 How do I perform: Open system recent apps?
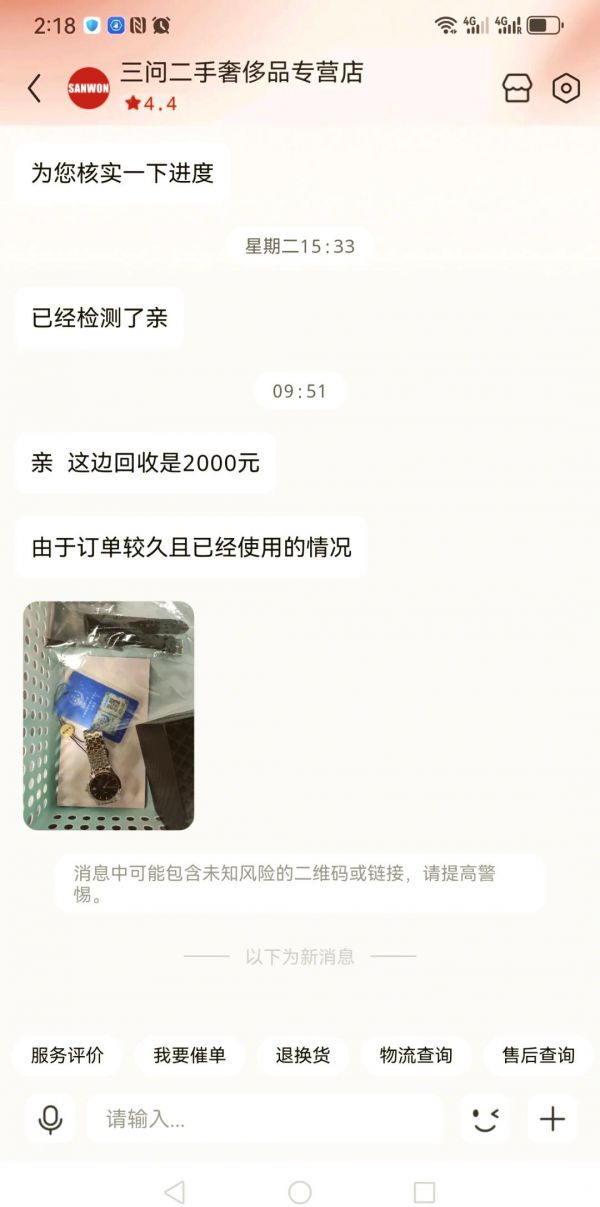point(424,1192)
